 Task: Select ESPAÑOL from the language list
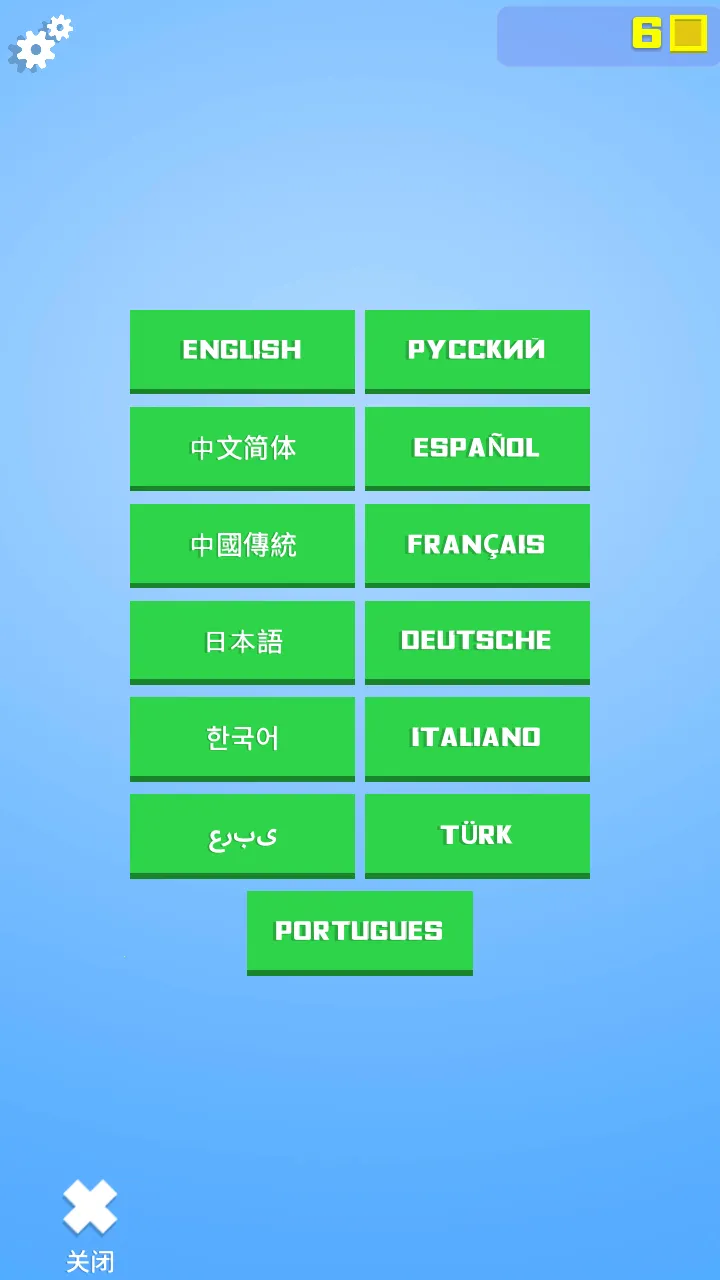[x=478, y=447]
